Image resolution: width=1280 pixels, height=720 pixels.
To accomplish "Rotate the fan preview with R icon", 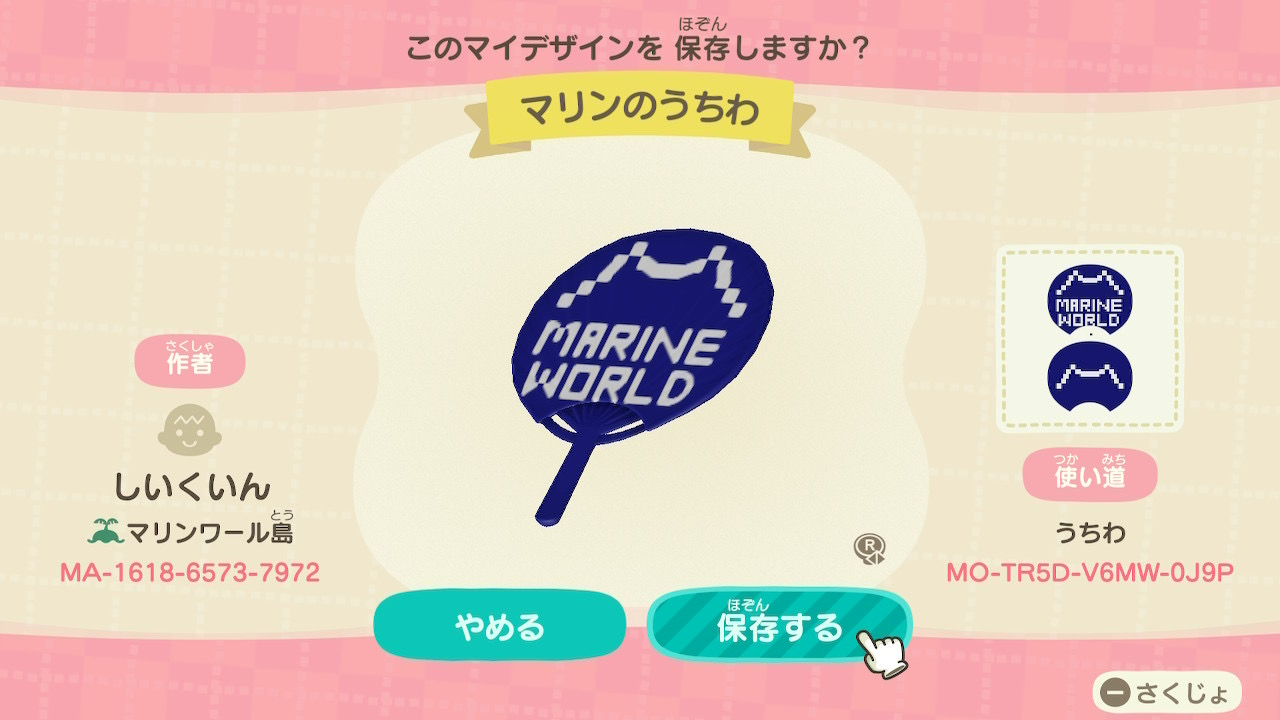I will [x=869, y=549].
